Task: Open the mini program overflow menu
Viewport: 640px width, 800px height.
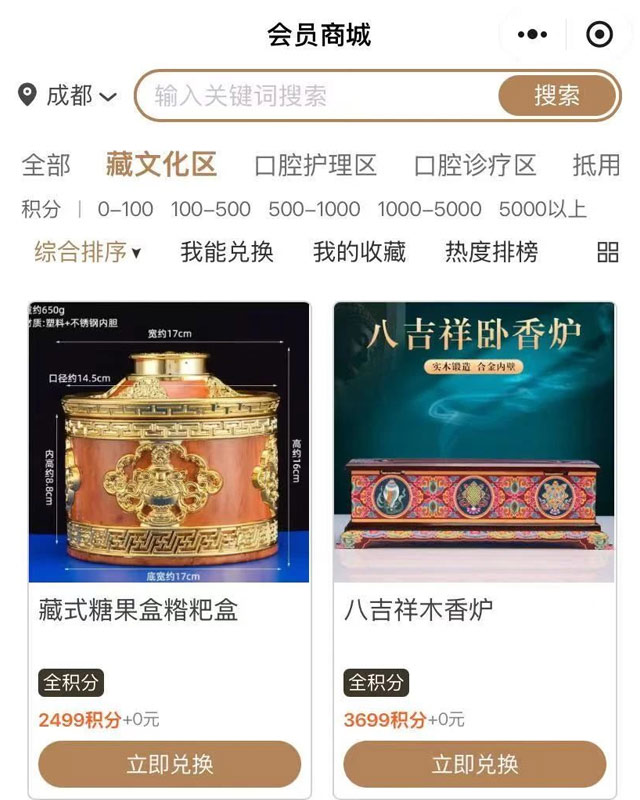Action: point(532,35)
